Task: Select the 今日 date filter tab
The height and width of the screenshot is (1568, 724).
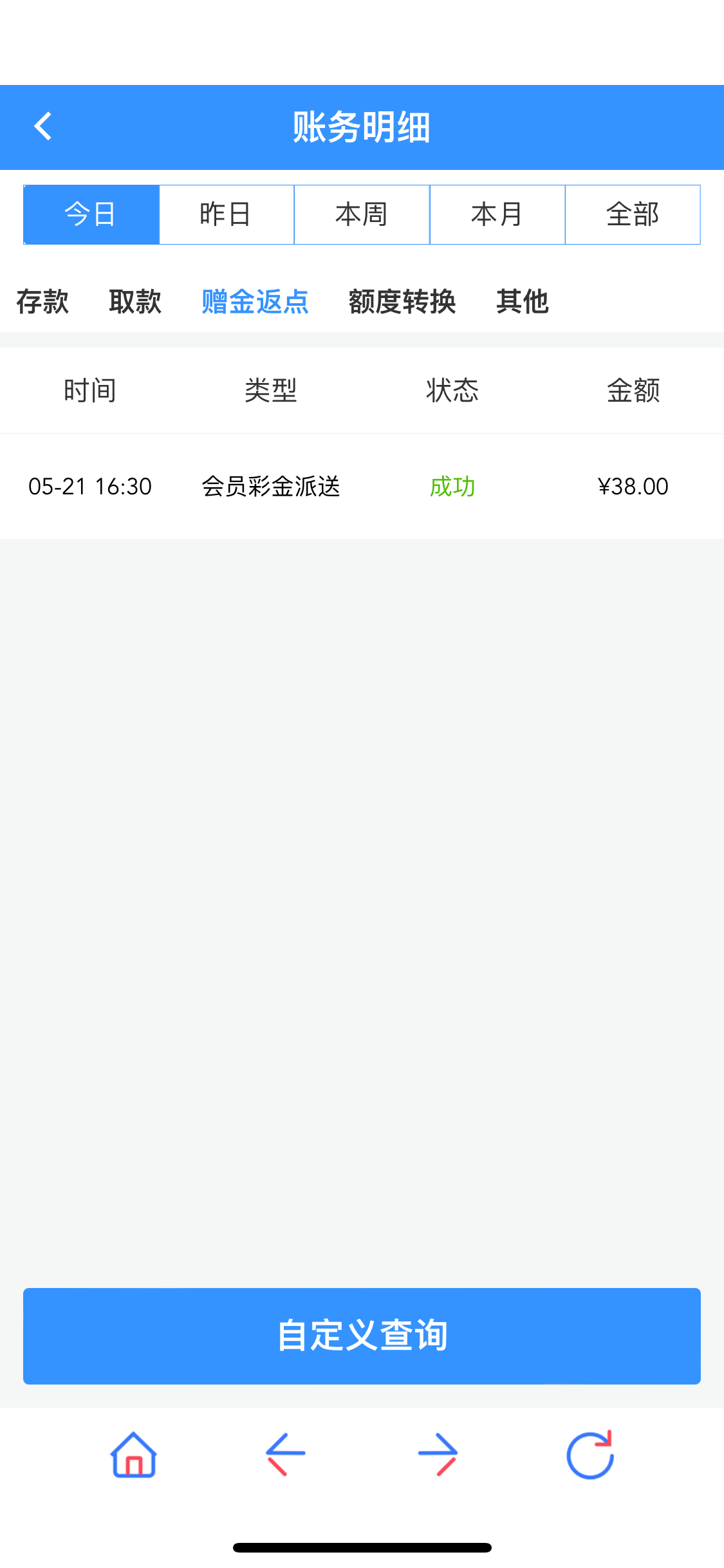Action: [90, 214]
